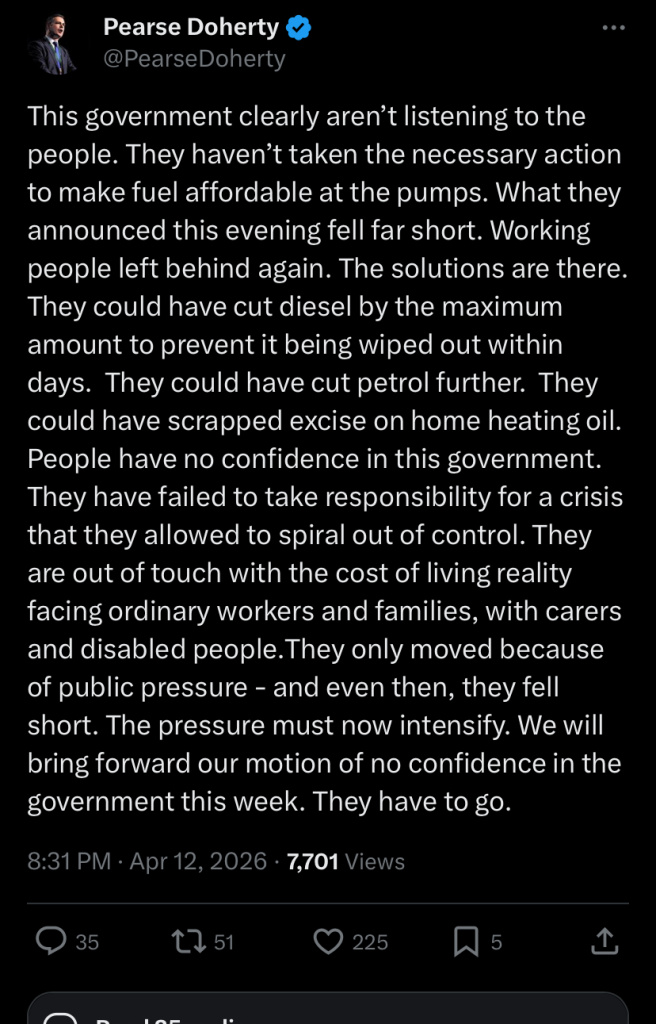Repost this tweet
The image size is (656, 1024).
click(187, 941)
